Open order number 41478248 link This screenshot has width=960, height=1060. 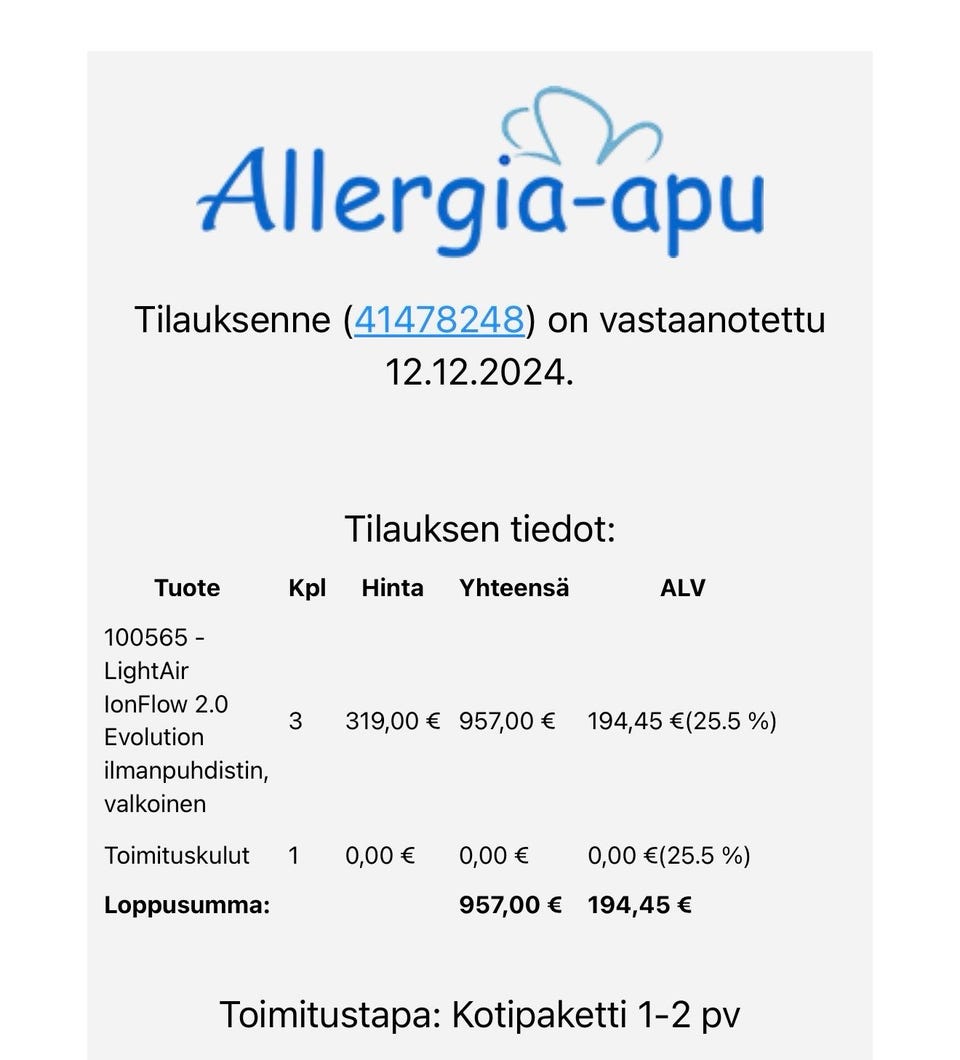[439, 320]
